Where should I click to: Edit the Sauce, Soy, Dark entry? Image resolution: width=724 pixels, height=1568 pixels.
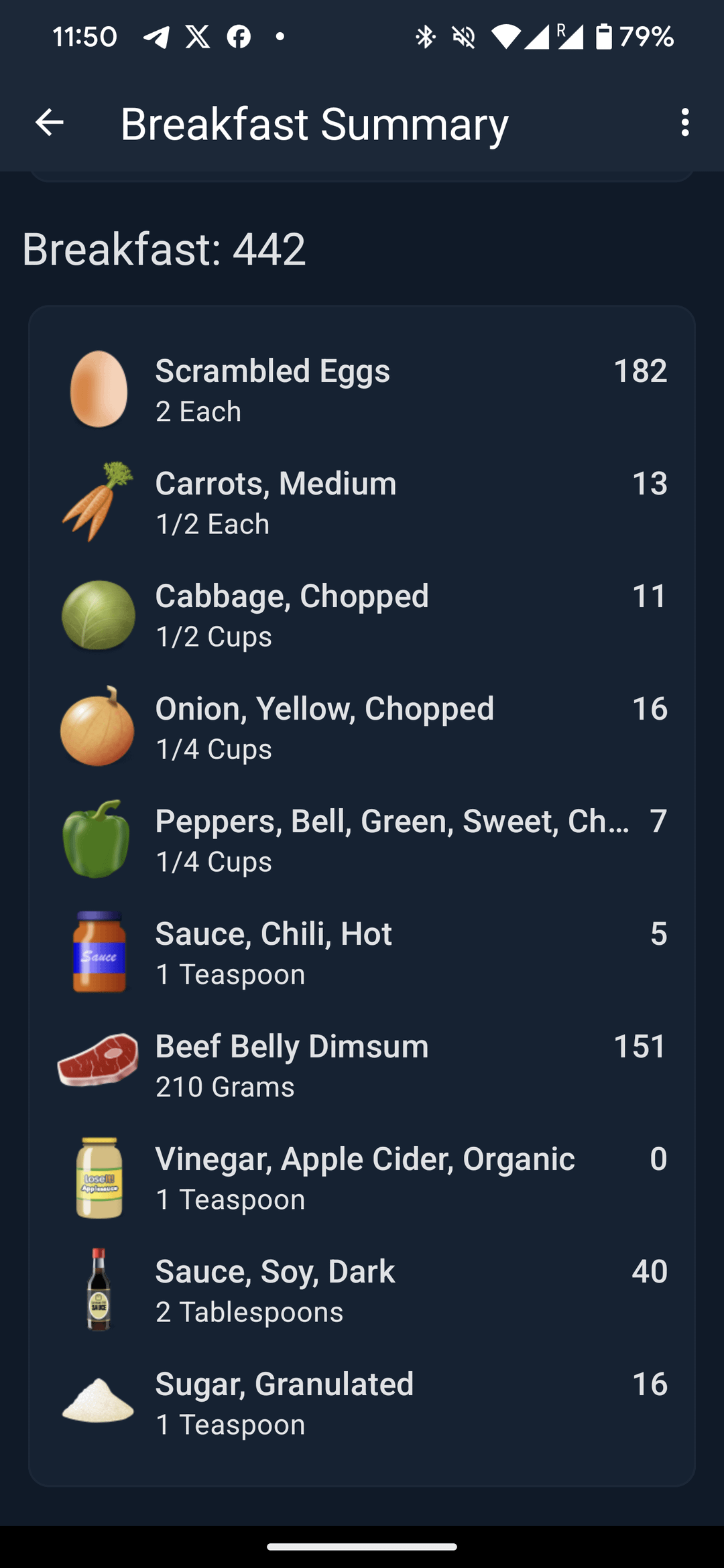(x=362, y=1291)
